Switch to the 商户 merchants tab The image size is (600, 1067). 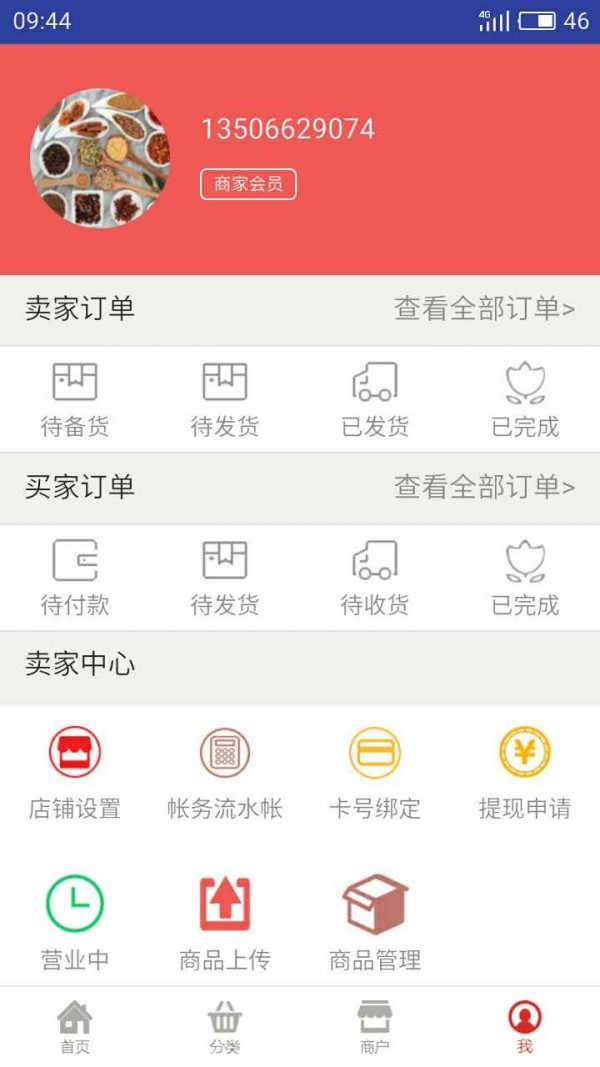point(375,1027)
